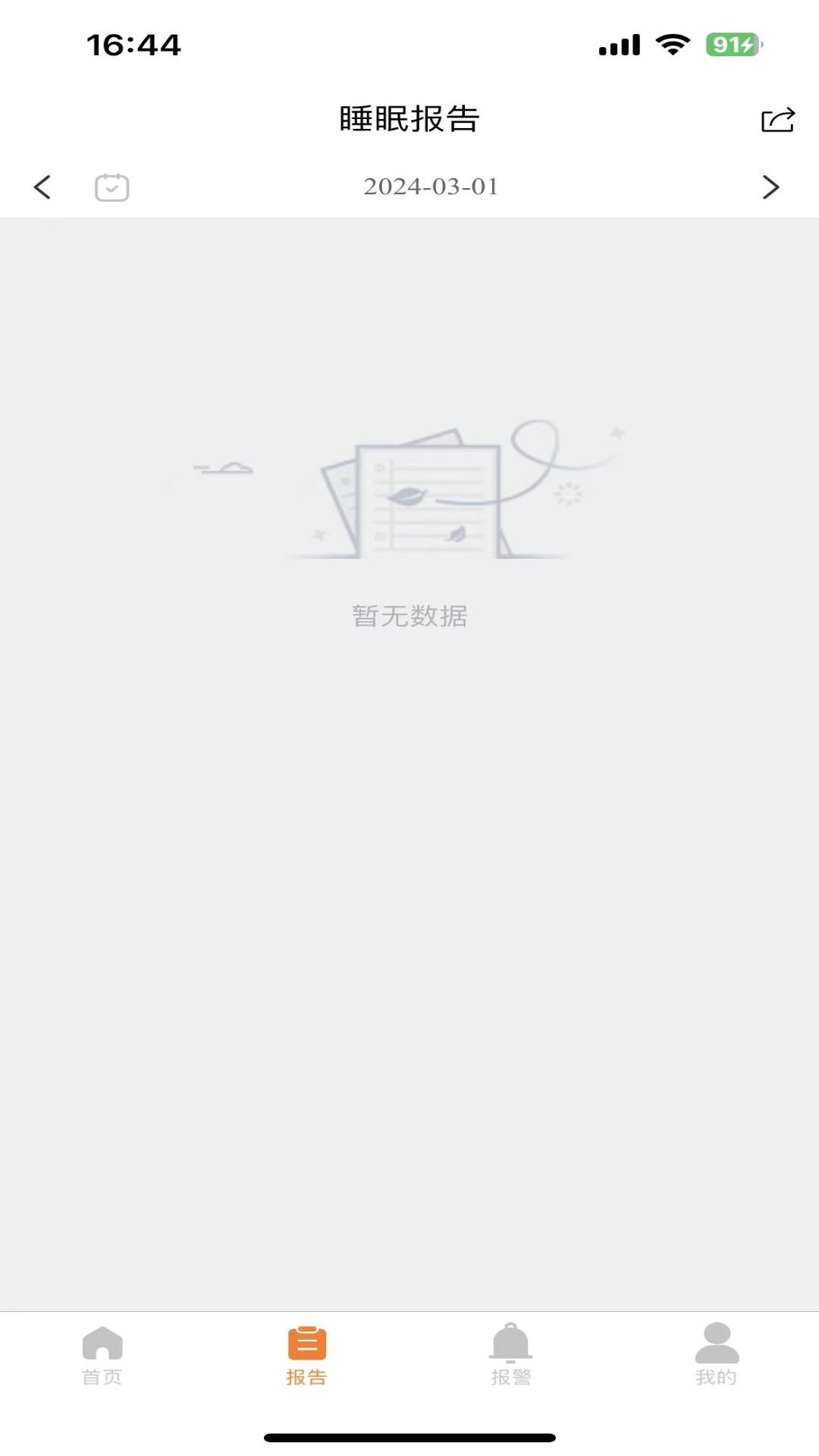
Task: Share the sleep report
Action: coord(777,120)
